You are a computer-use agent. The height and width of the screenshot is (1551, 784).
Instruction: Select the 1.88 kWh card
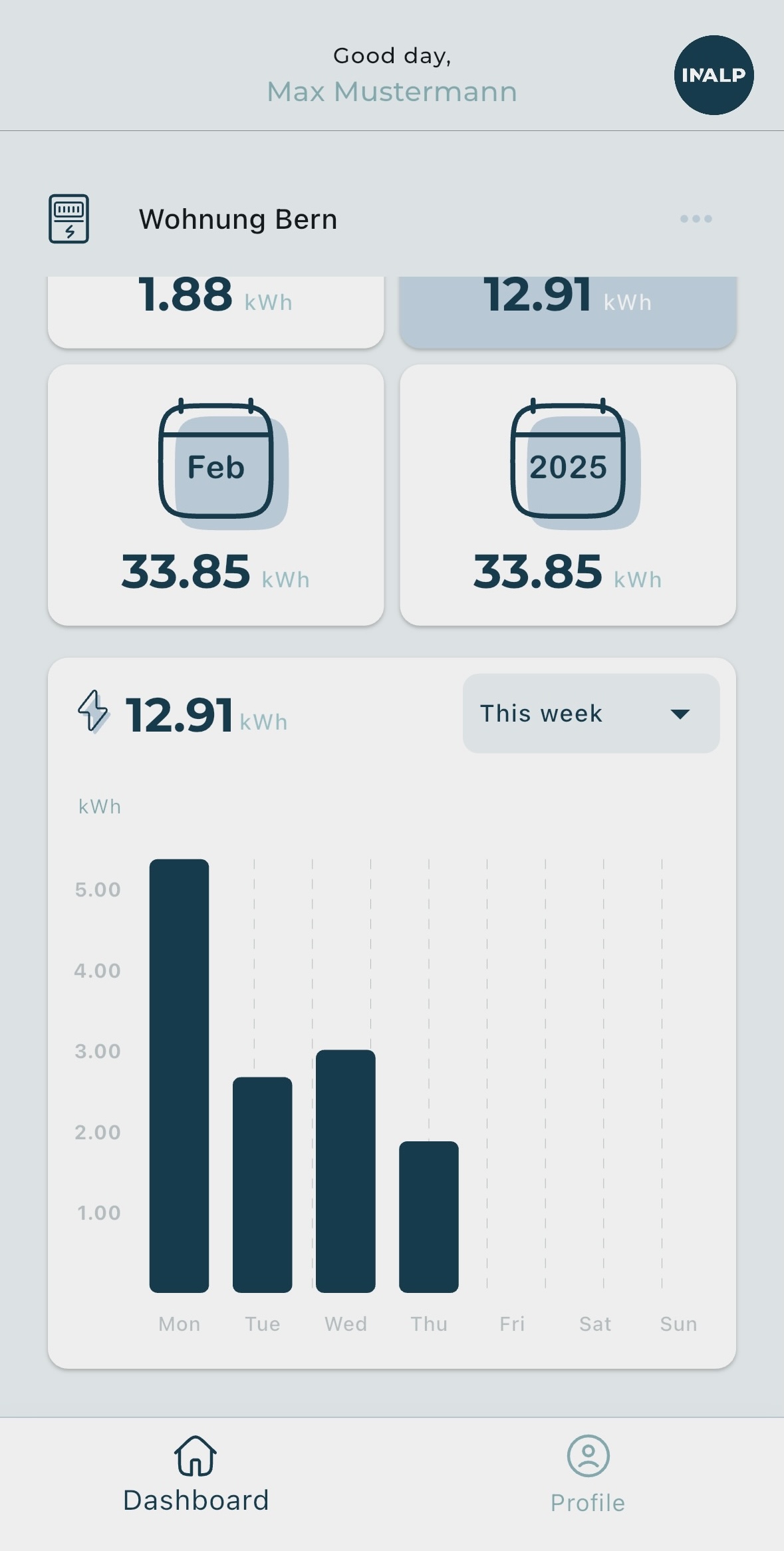(x=216, y=312)
